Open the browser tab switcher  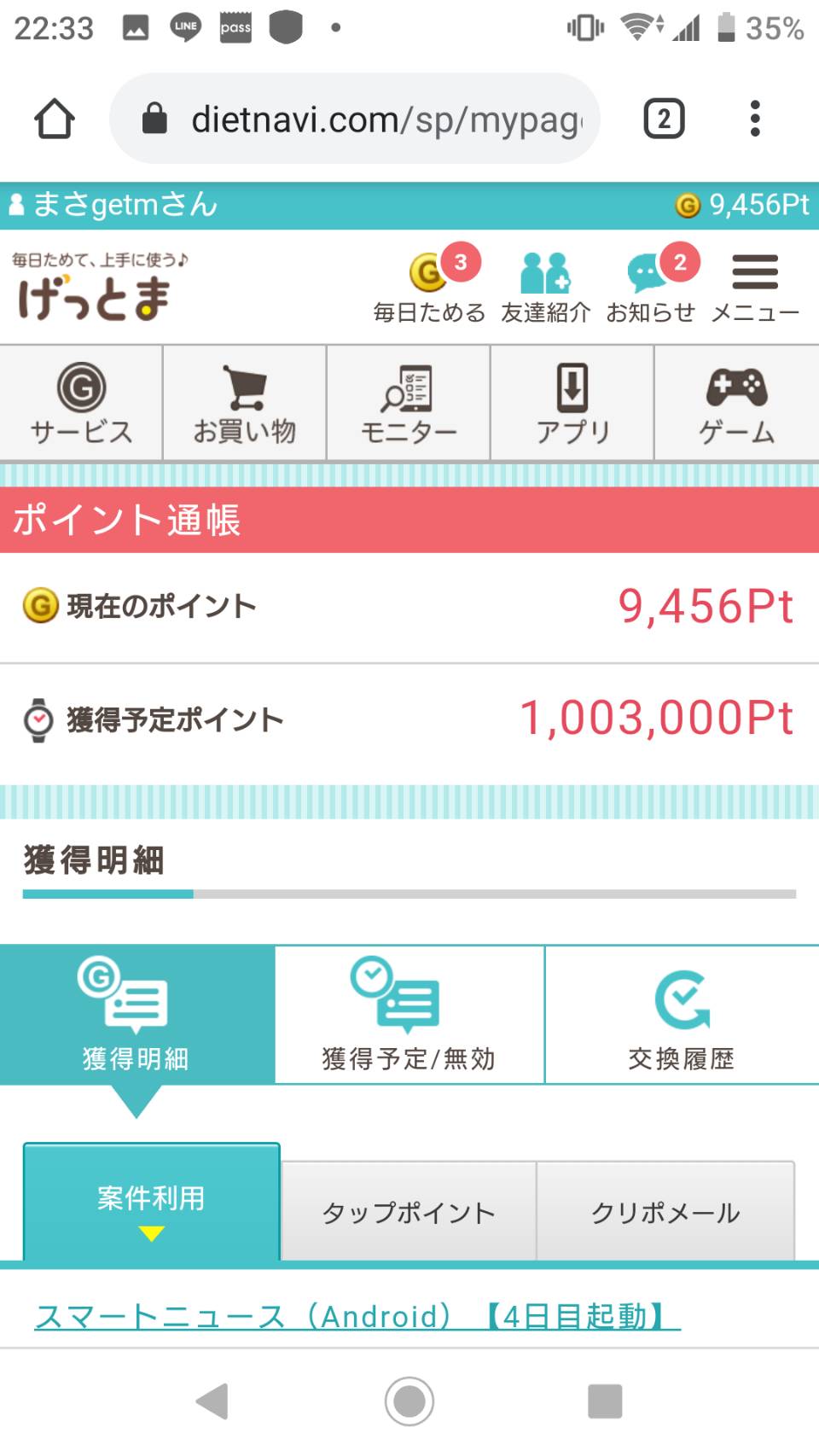pos(664,119)
